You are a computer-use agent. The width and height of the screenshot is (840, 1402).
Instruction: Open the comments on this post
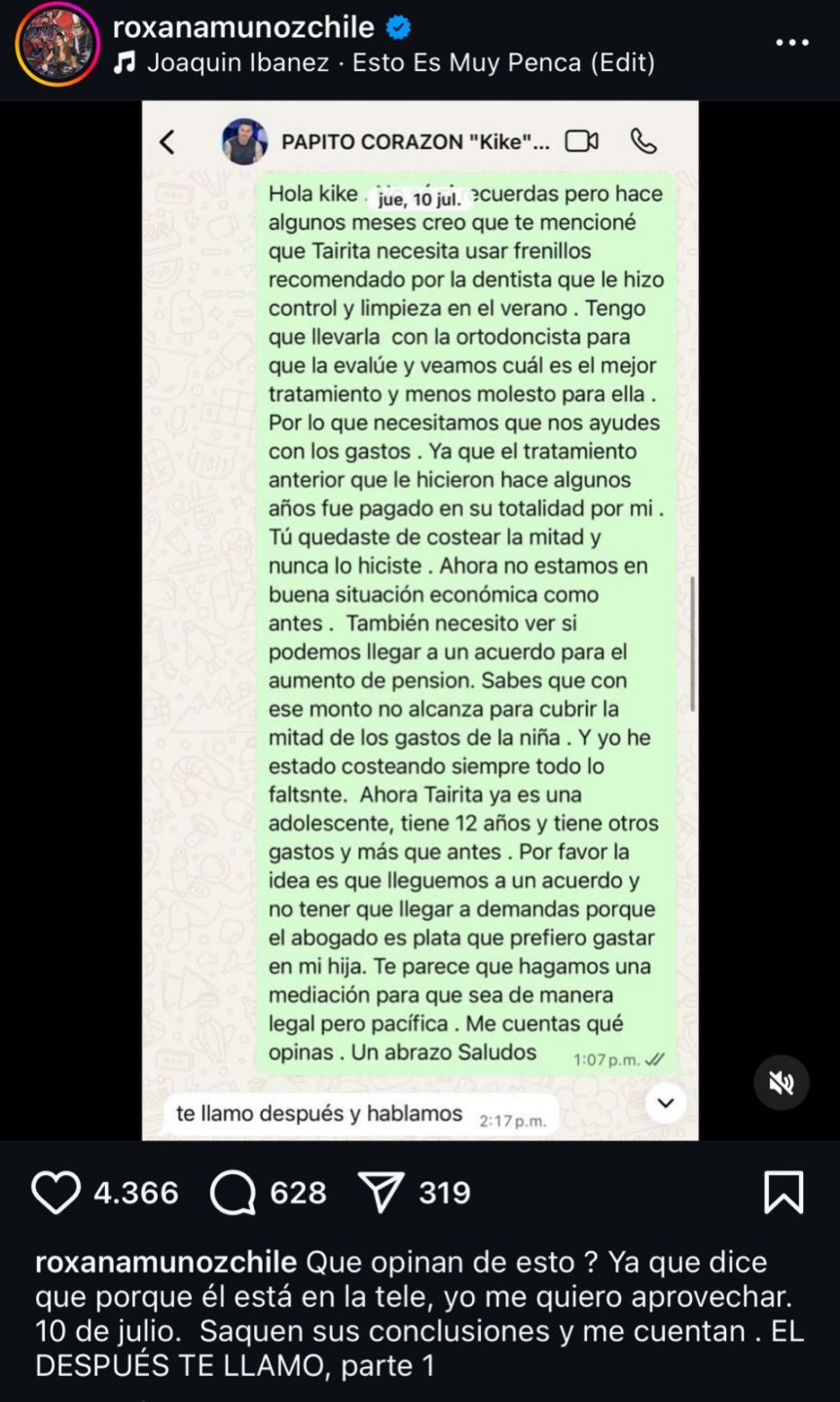[233, 1193]
